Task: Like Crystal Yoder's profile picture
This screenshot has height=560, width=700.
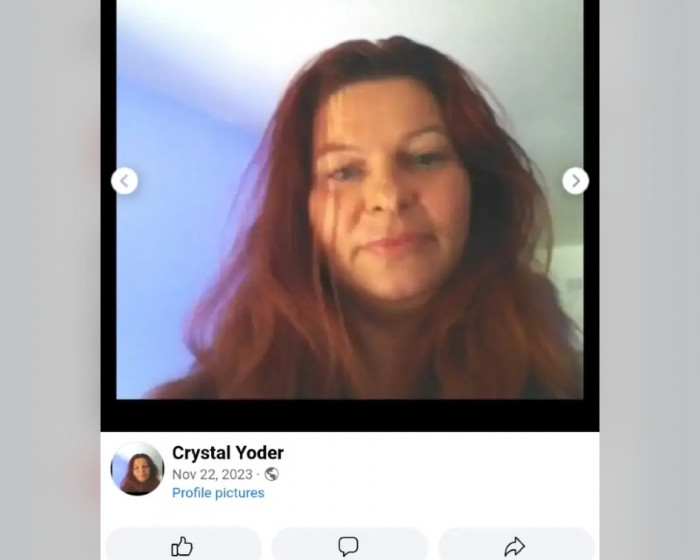Action: click(x=182, y=545)
